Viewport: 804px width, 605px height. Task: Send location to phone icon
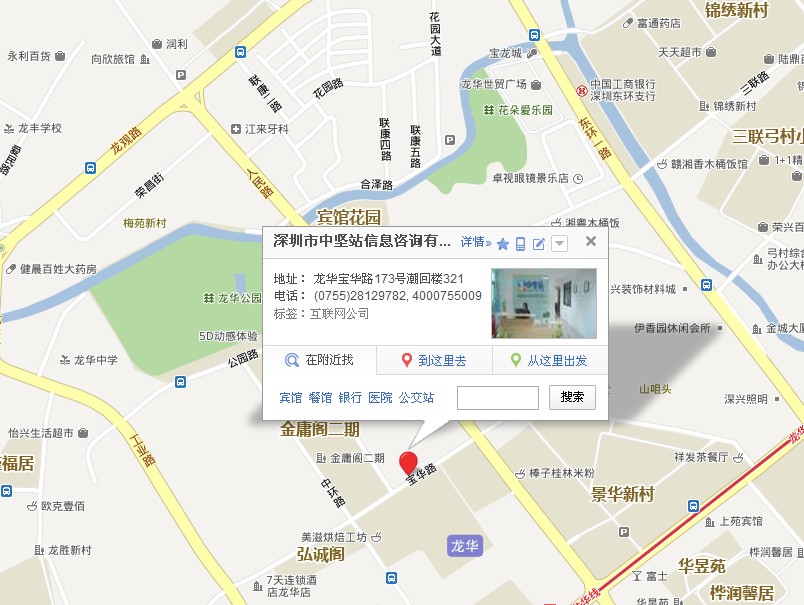[x=520, y=243]
